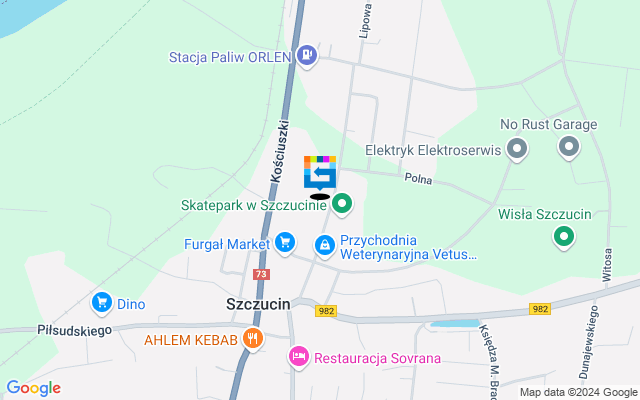Tap the colorful arrow location marker
Image resolution: width=640 pixels, height=400 pixels.
click(320, 173)
